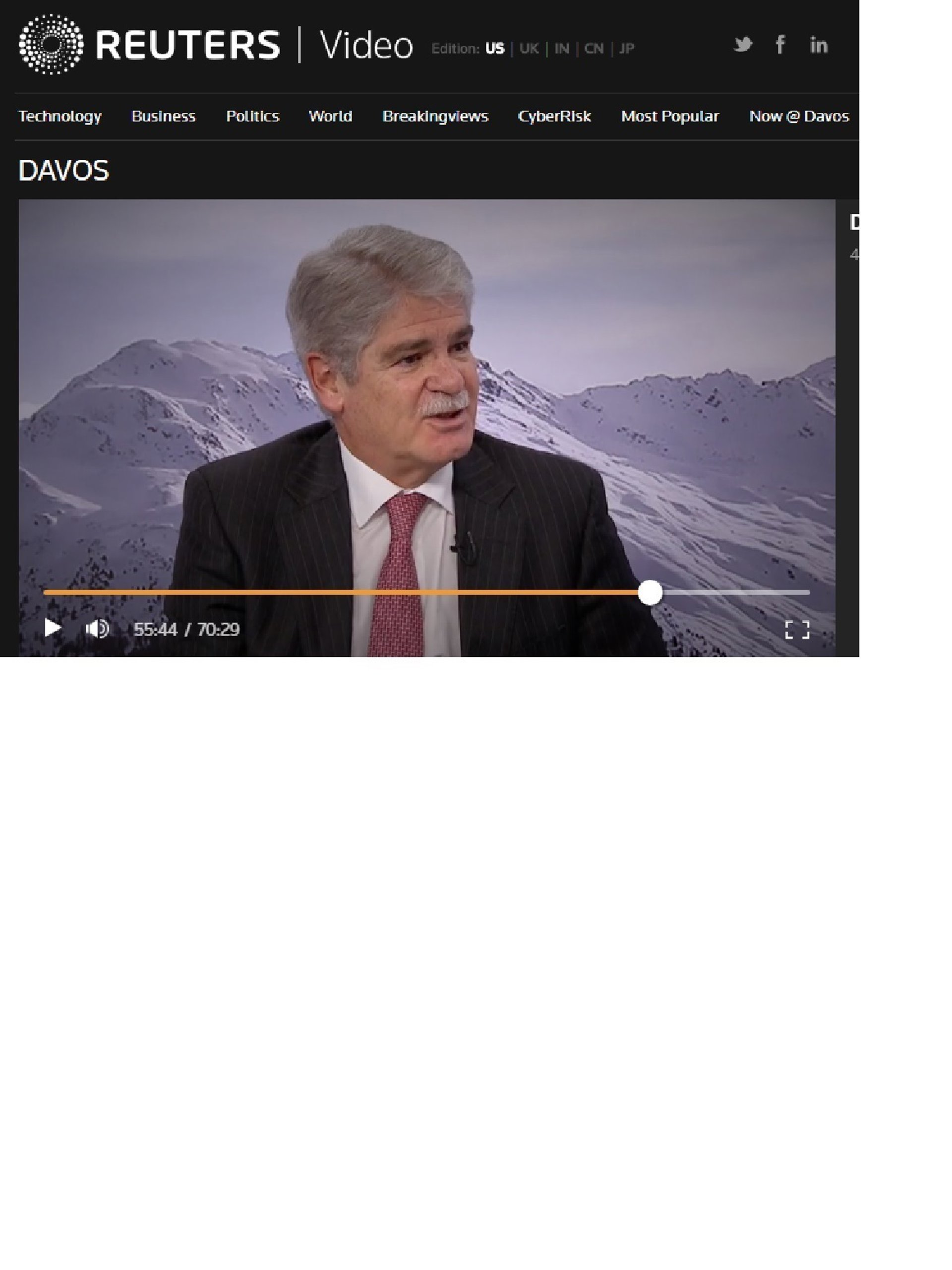Open Reuters Facebook page

tap(780, 44)
